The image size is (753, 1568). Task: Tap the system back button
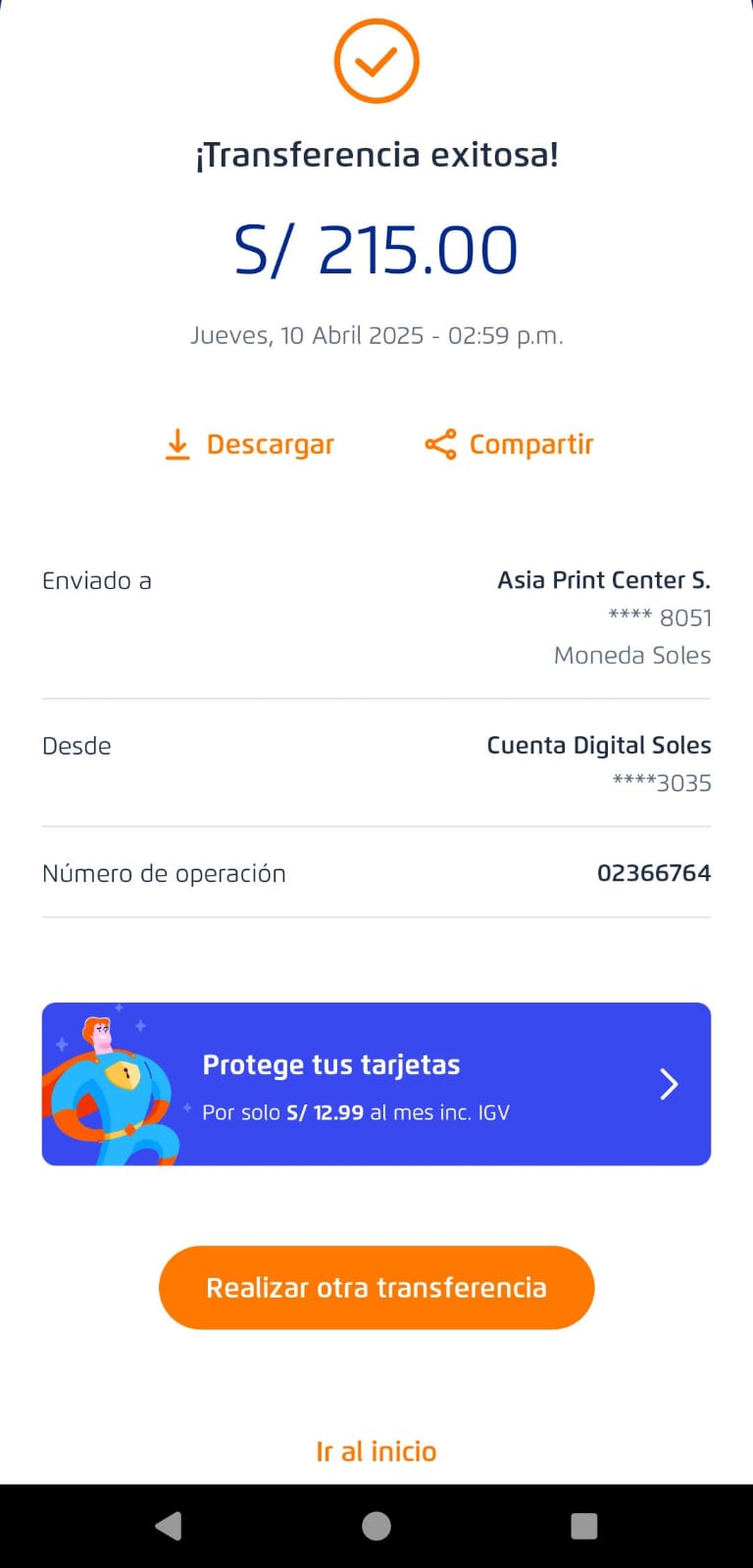pos(169,1526)
